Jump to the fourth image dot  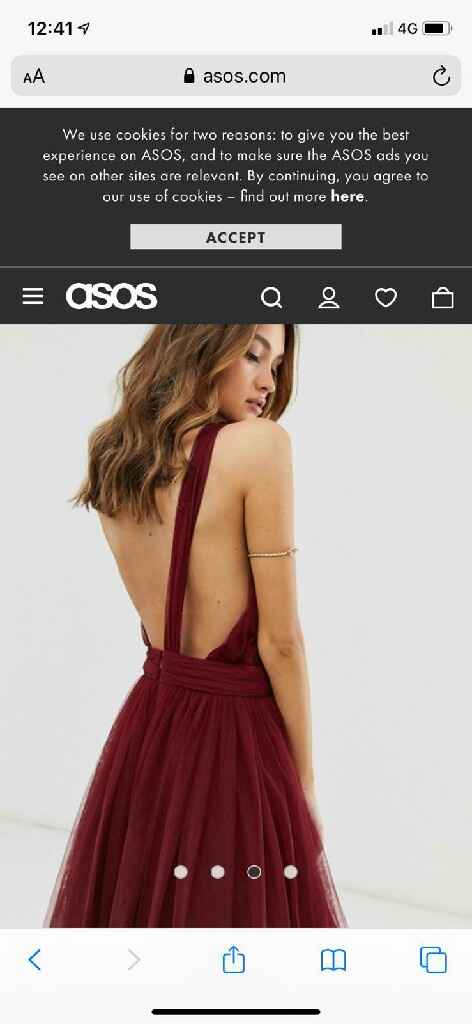click(291, 872)
